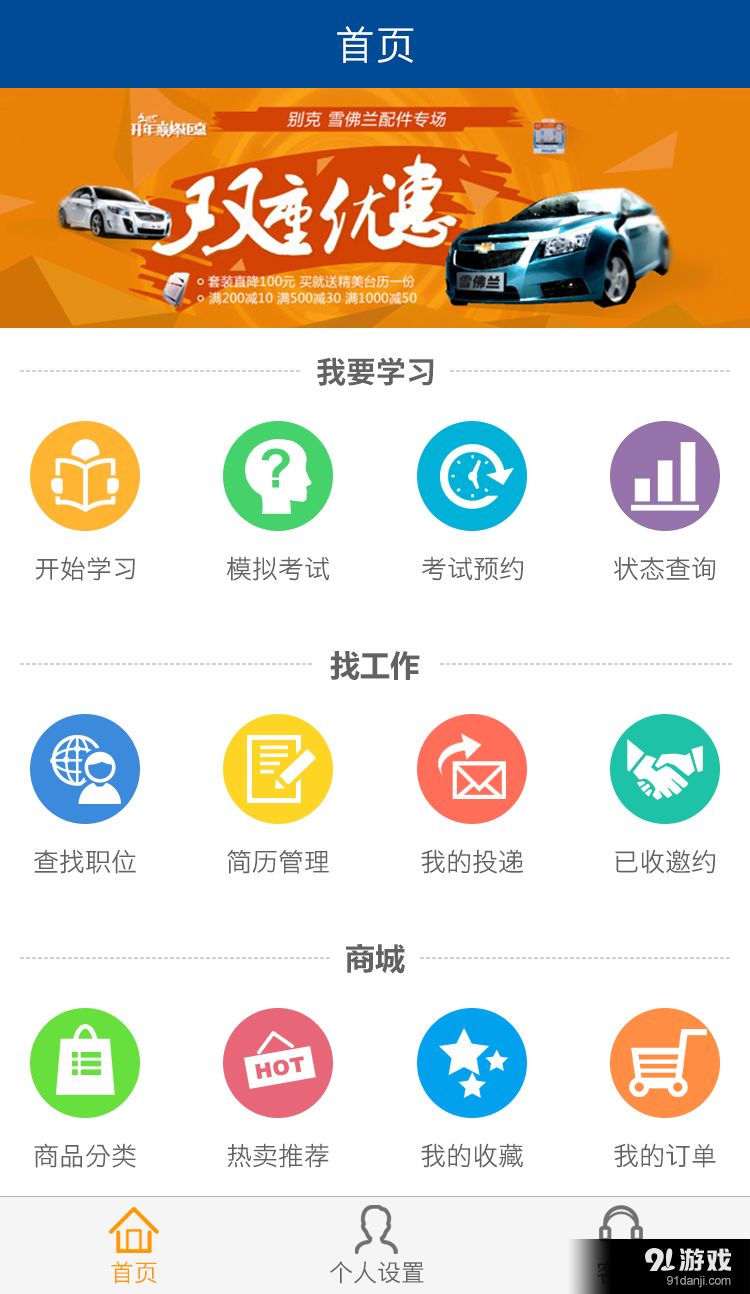This screenshot has height=1294, width=750.
Task: Open the 开始学习 learning icon
Action: point(85,475)
